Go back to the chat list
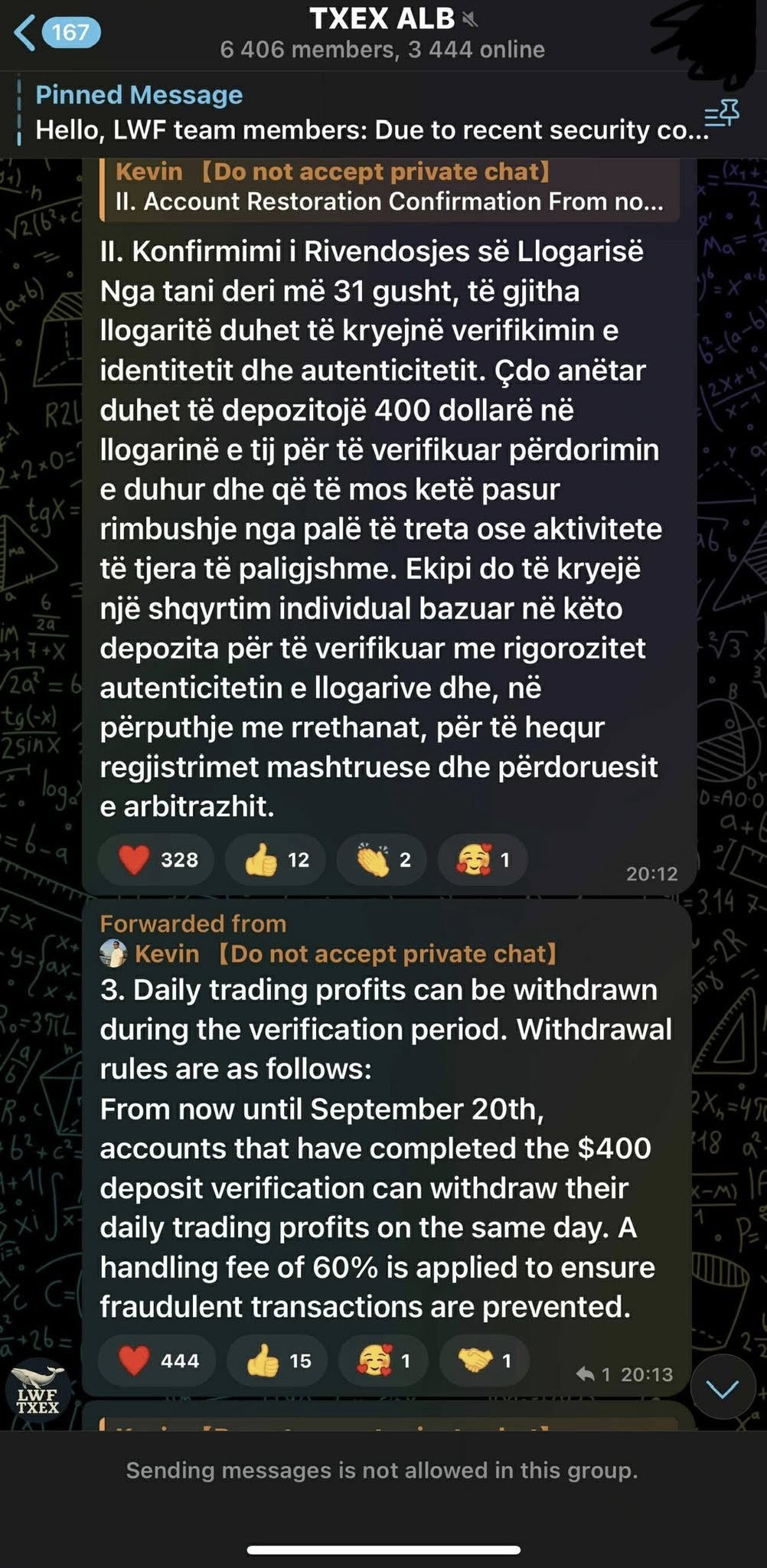Viewport: 767px width, 1568px height. (55, 33)
